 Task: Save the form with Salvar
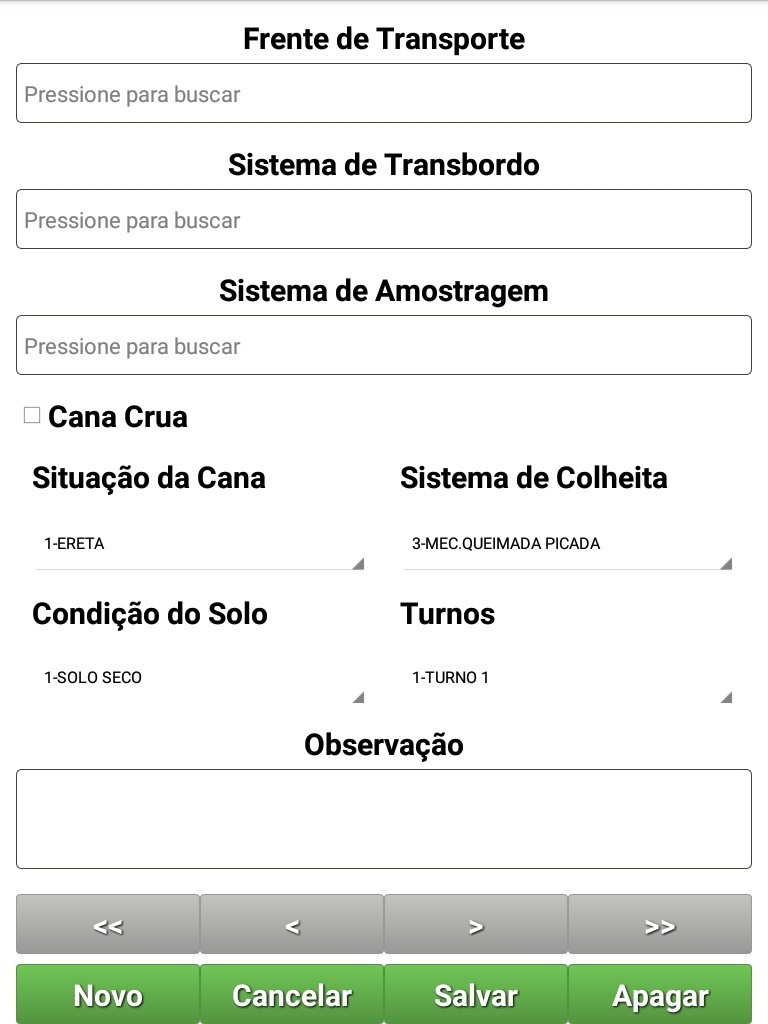[476, 995]
